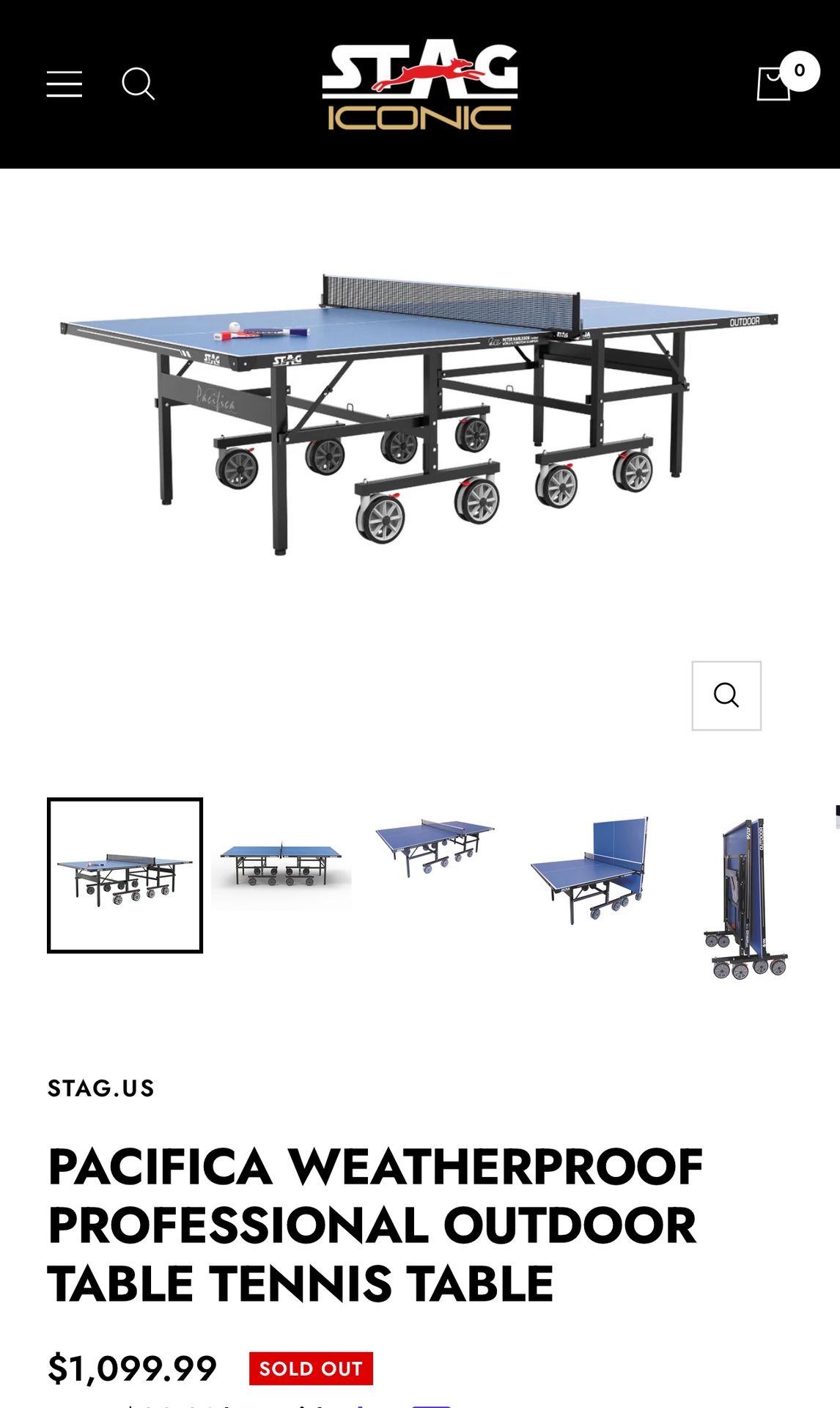Viewport: 840px width, 1408px height.
Task: Open the hamburger navigation menu
Action: (x=65, y=84)
